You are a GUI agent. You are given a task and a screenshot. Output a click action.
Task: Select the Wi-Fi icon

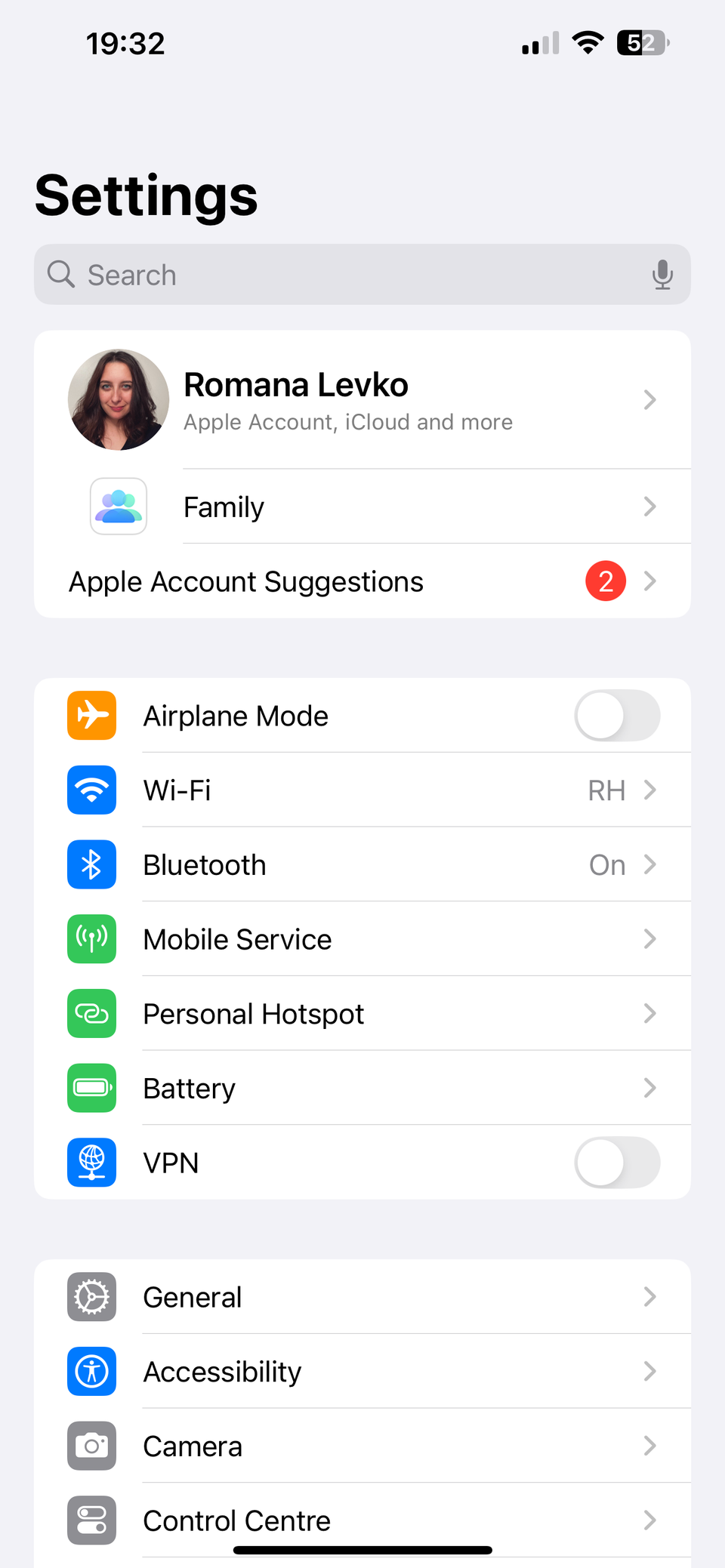pos(91,790)
